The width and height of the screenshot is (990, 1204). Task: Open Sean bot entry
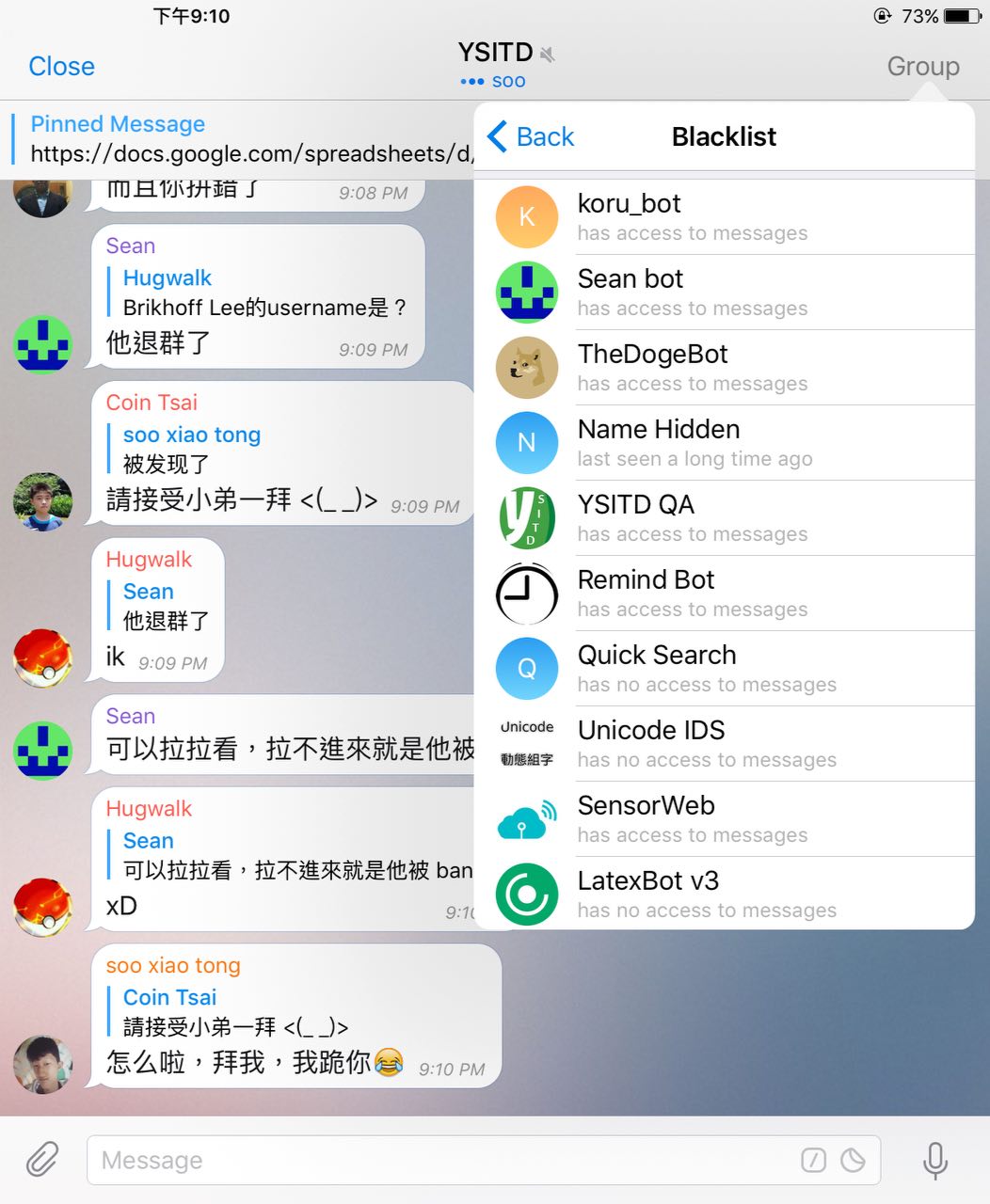723,292
